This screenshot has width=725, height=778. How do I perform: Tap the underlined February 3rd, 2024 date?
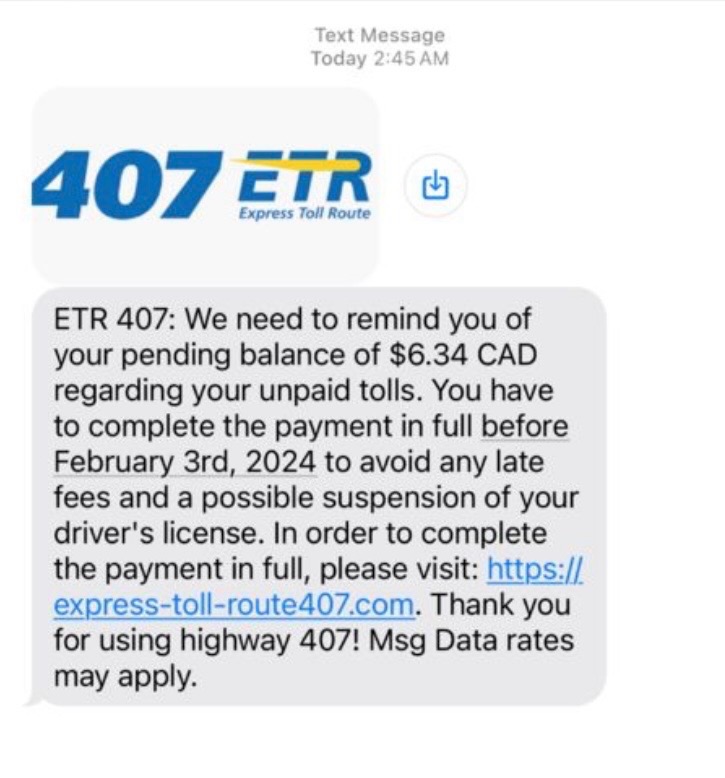coord(185,462)
